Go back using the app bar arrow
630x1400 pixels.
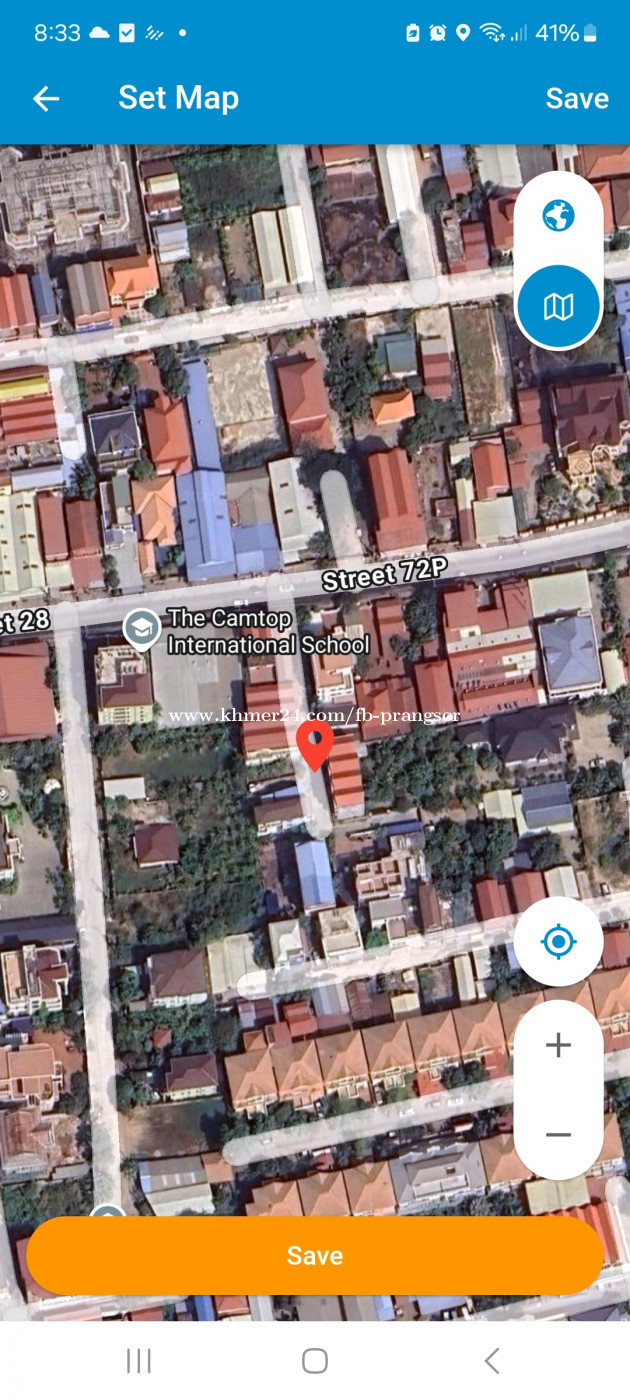click(x=46, y=98)
